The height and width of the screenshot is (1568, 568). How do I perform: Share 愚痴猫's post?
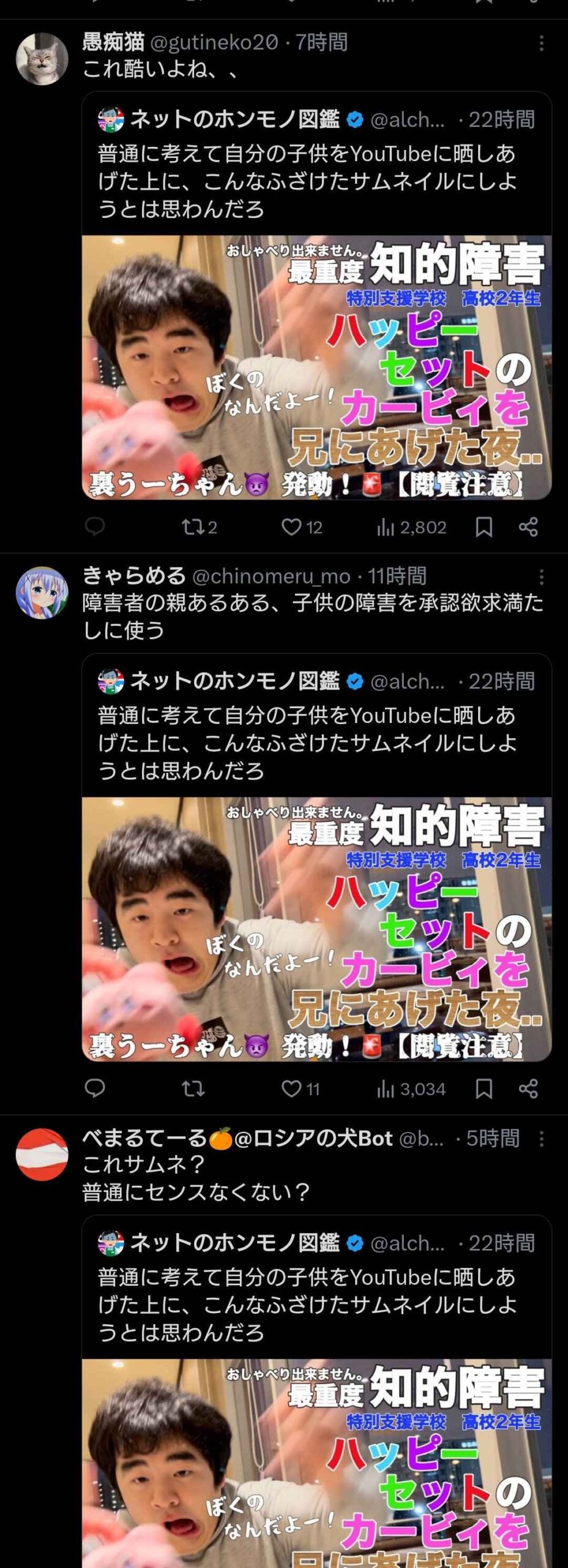(528, 527)
